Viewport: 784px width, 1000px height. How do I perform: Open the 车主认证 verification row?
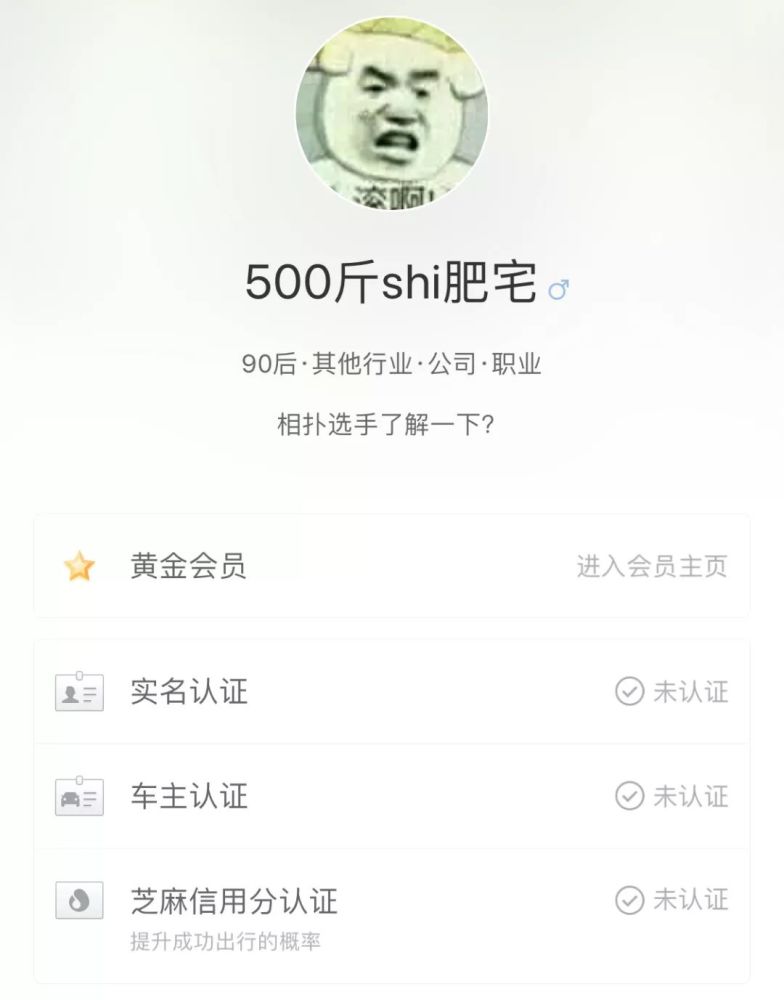[391, 797]
